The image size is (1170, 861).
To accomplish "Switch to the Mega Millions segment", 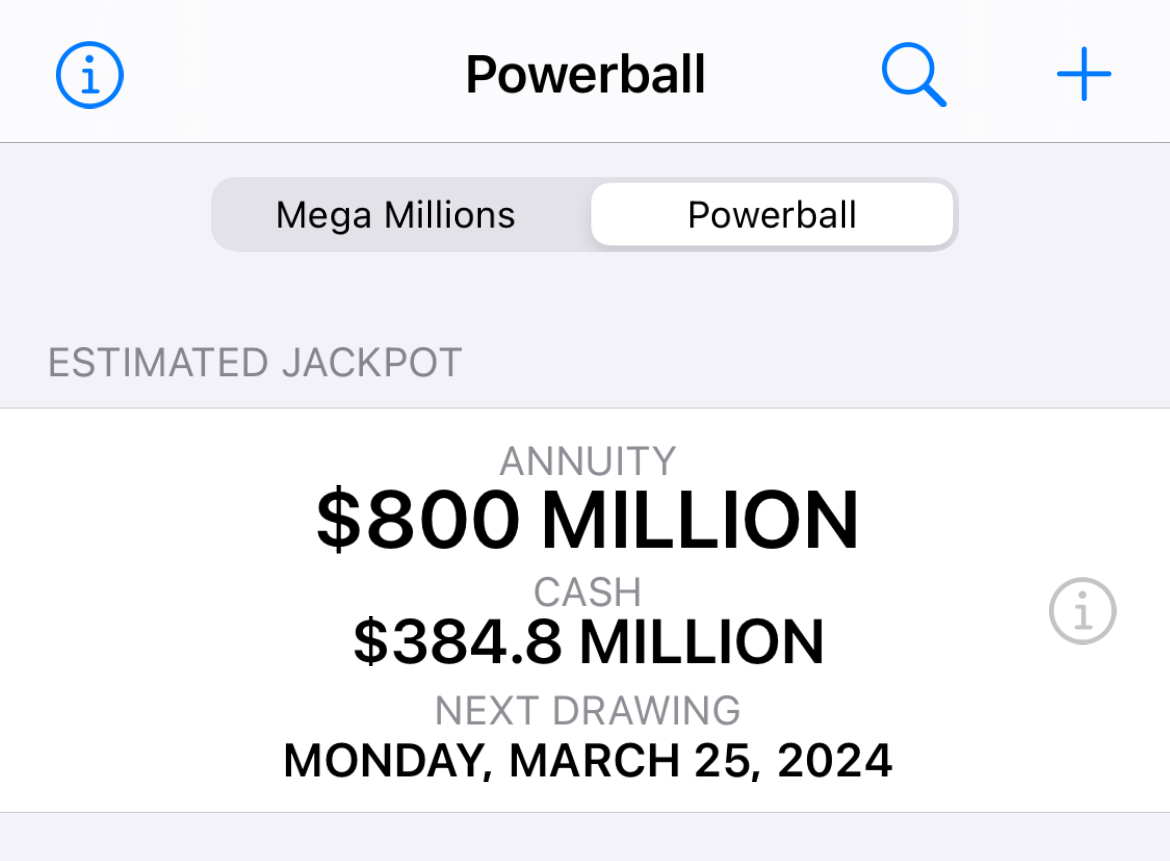I will coord(396,215).
